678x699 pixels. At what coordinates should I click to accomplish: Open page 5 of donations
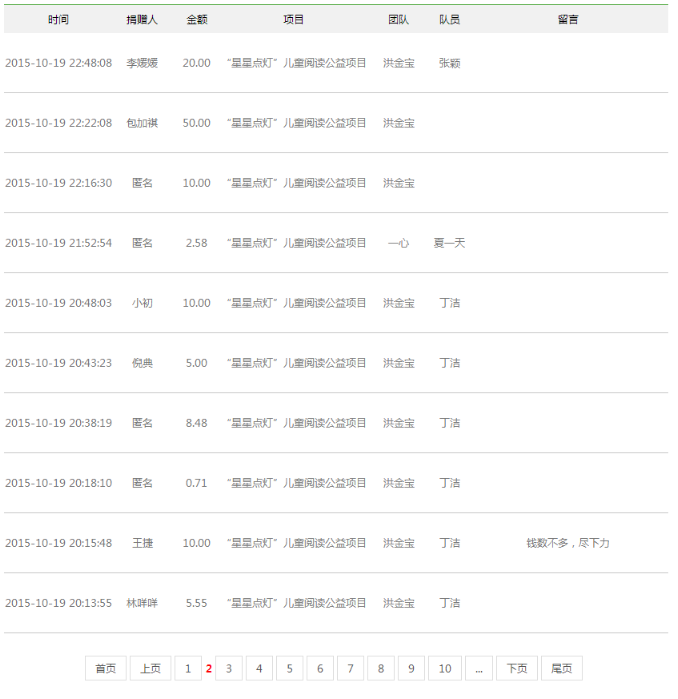point(290,668)
